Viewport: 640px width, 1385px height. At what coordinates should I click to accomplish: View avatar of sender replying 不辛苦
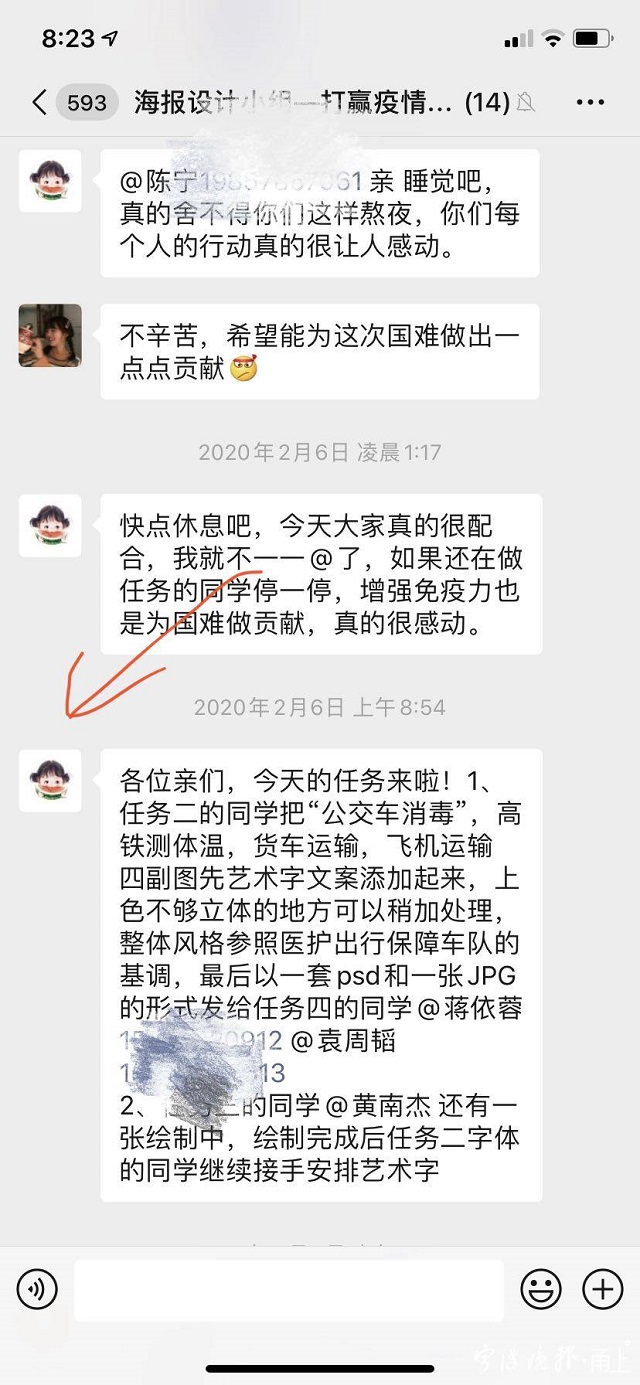click(x=50, y=336)
